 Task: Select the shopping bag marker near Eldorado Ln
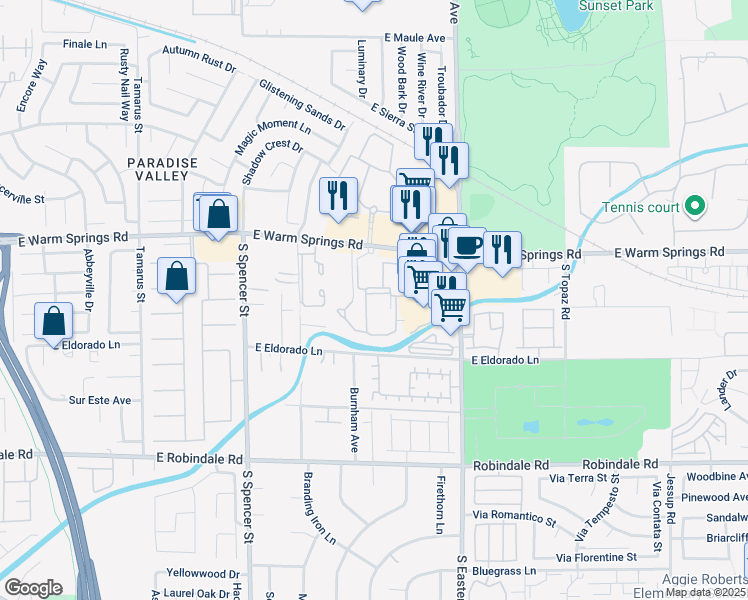pyautogui.click(x=54, y=322)
